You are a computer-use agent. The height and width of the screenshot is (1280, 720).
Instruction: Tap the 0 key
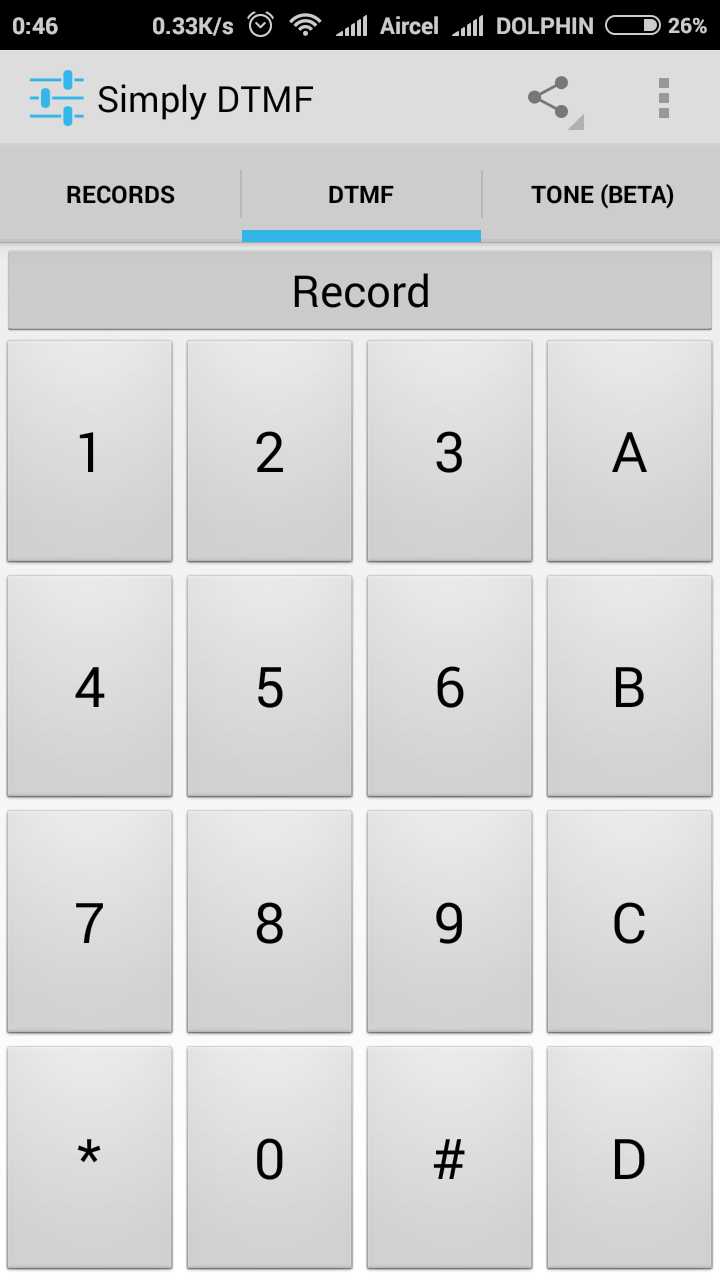[270, 1157]
